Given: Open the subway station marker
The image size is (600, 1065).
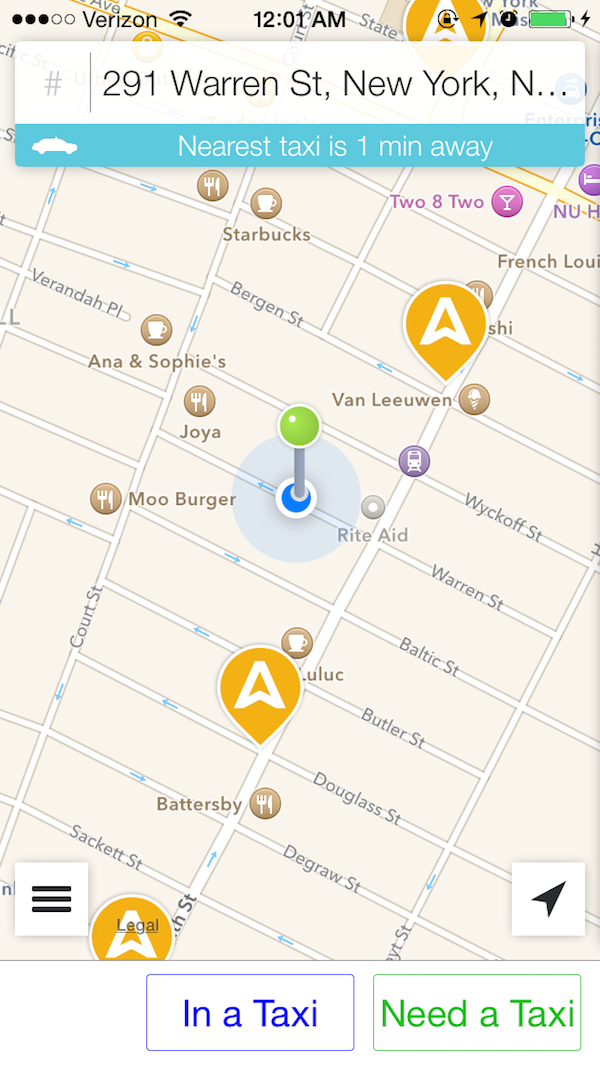Looking at the screenshot, I should (414, 461).
